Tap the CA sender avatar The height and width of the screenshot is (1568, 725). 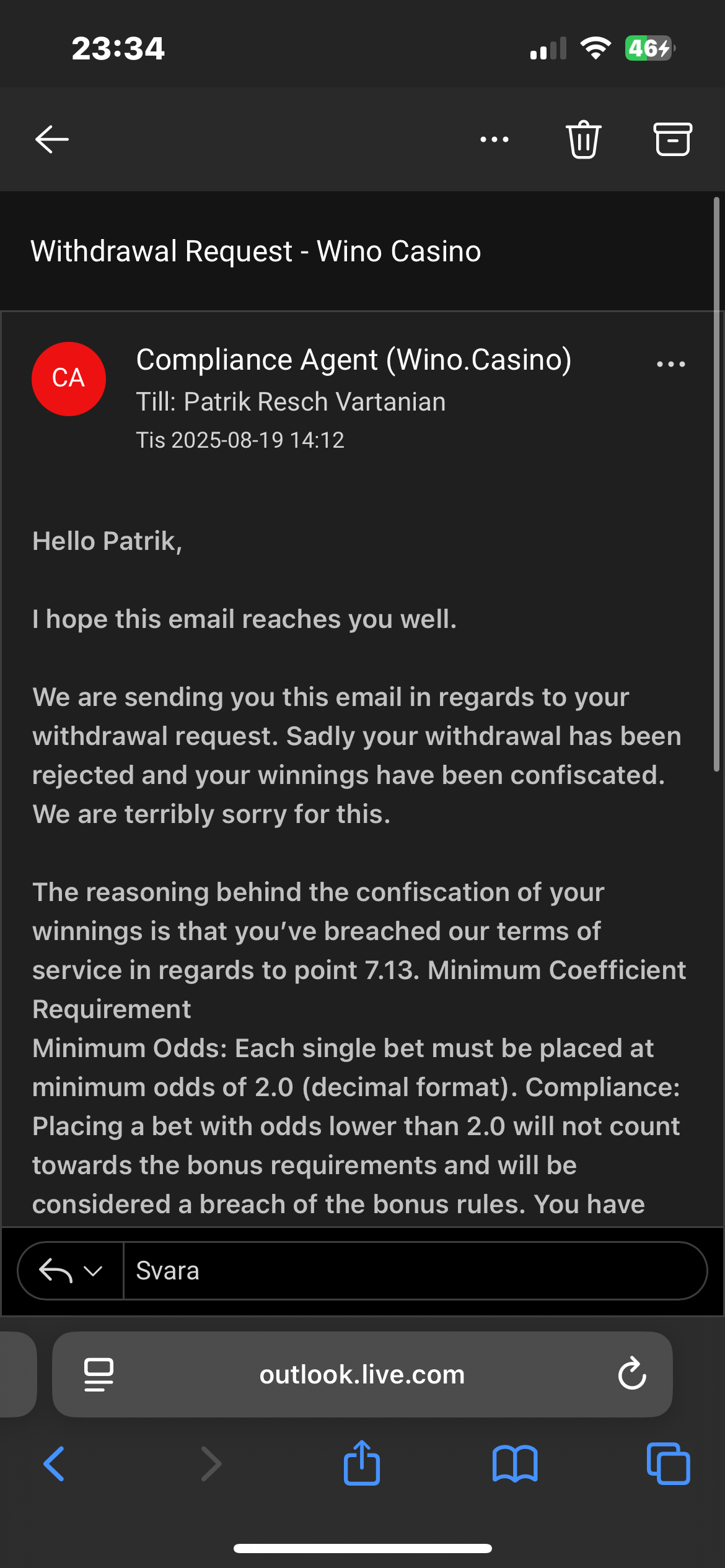[x=68, y=378]
